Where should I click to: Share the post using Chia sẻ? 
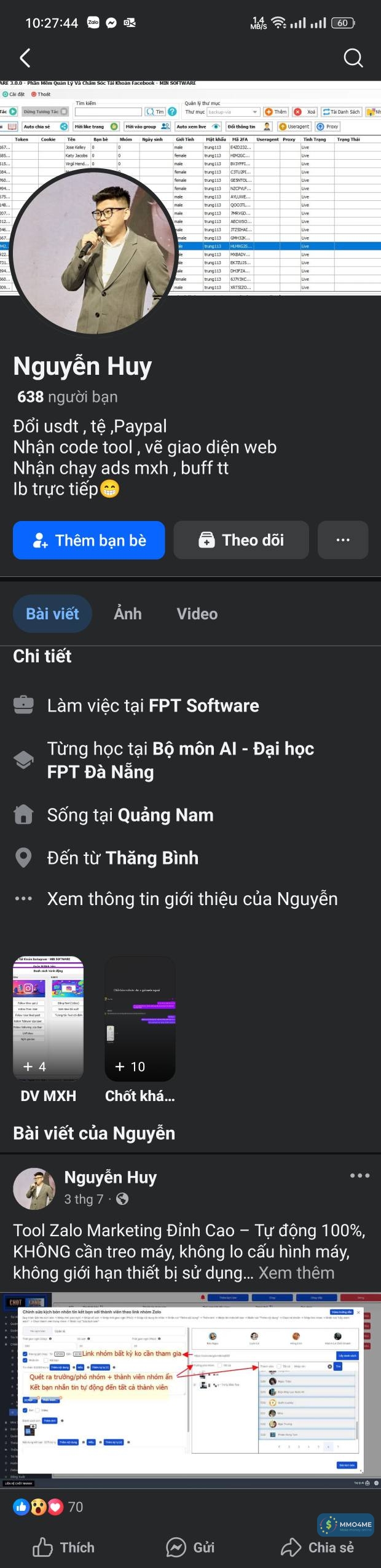pyautogui.click(x=318, y=1547)
